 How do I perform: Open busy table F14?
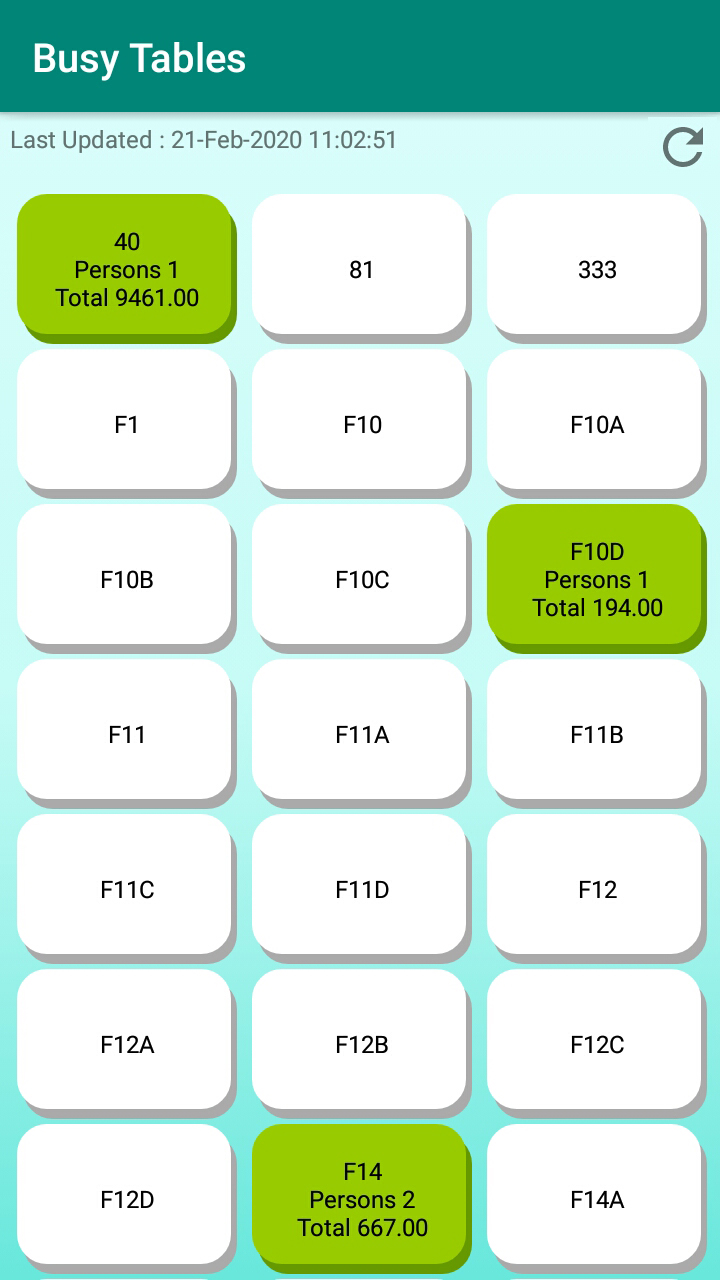click(x=360, y=1198)
